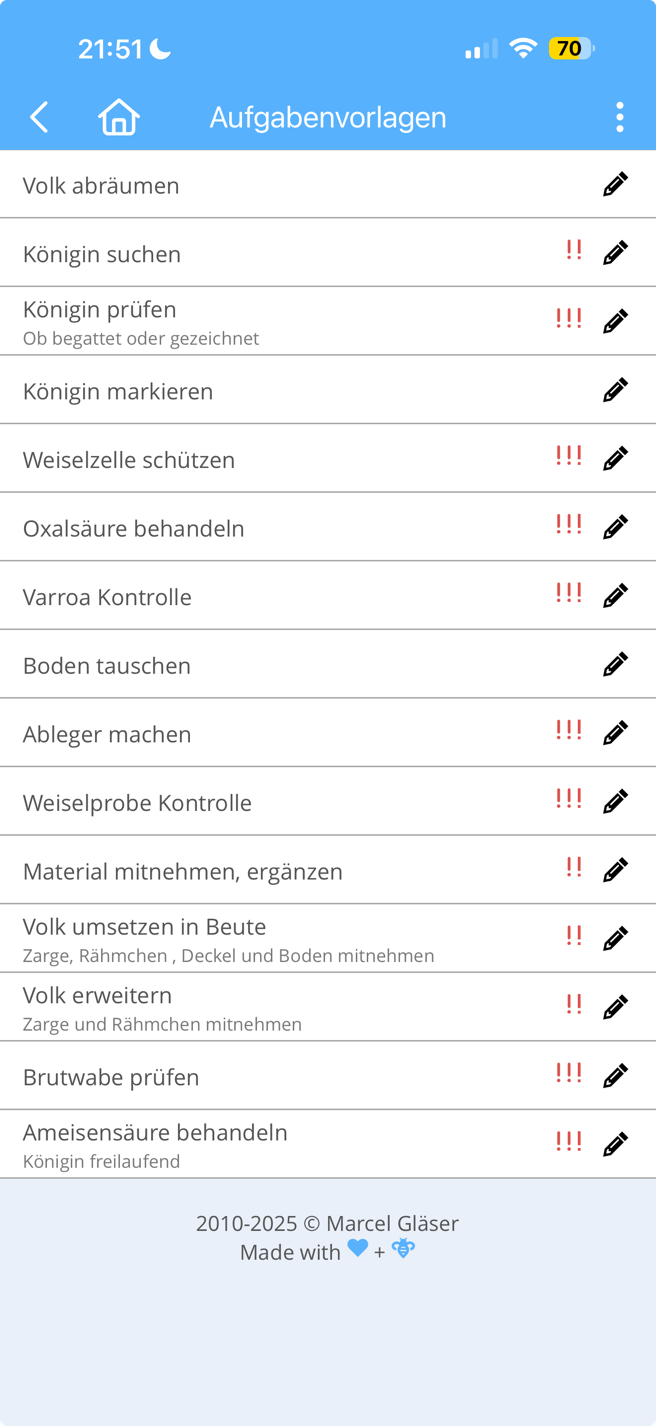
Task: Edit the Königin suchen template
Action: (615, 253)
